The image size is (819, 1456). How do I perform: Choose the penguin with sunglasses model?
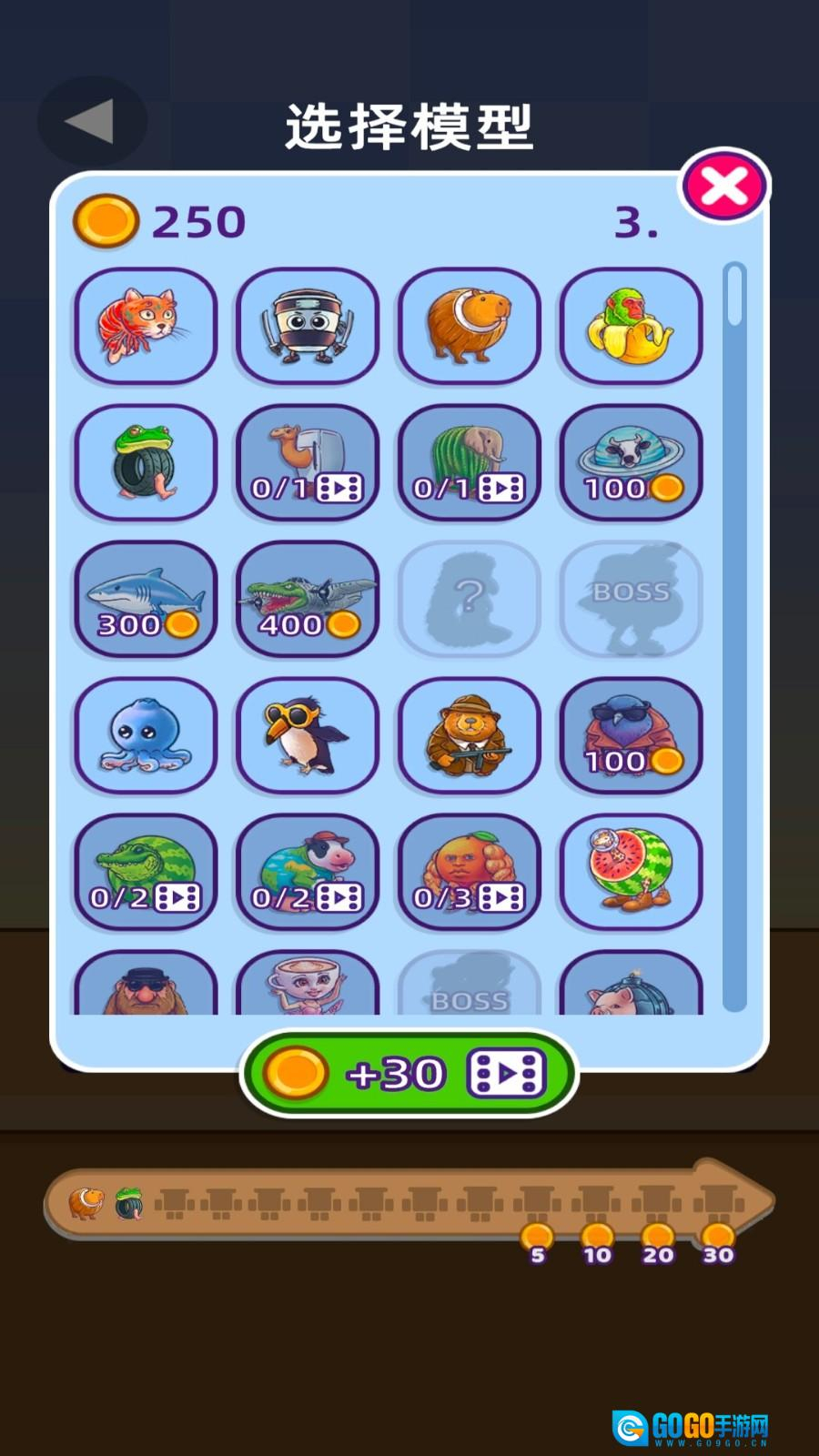[x=307, y=734]
